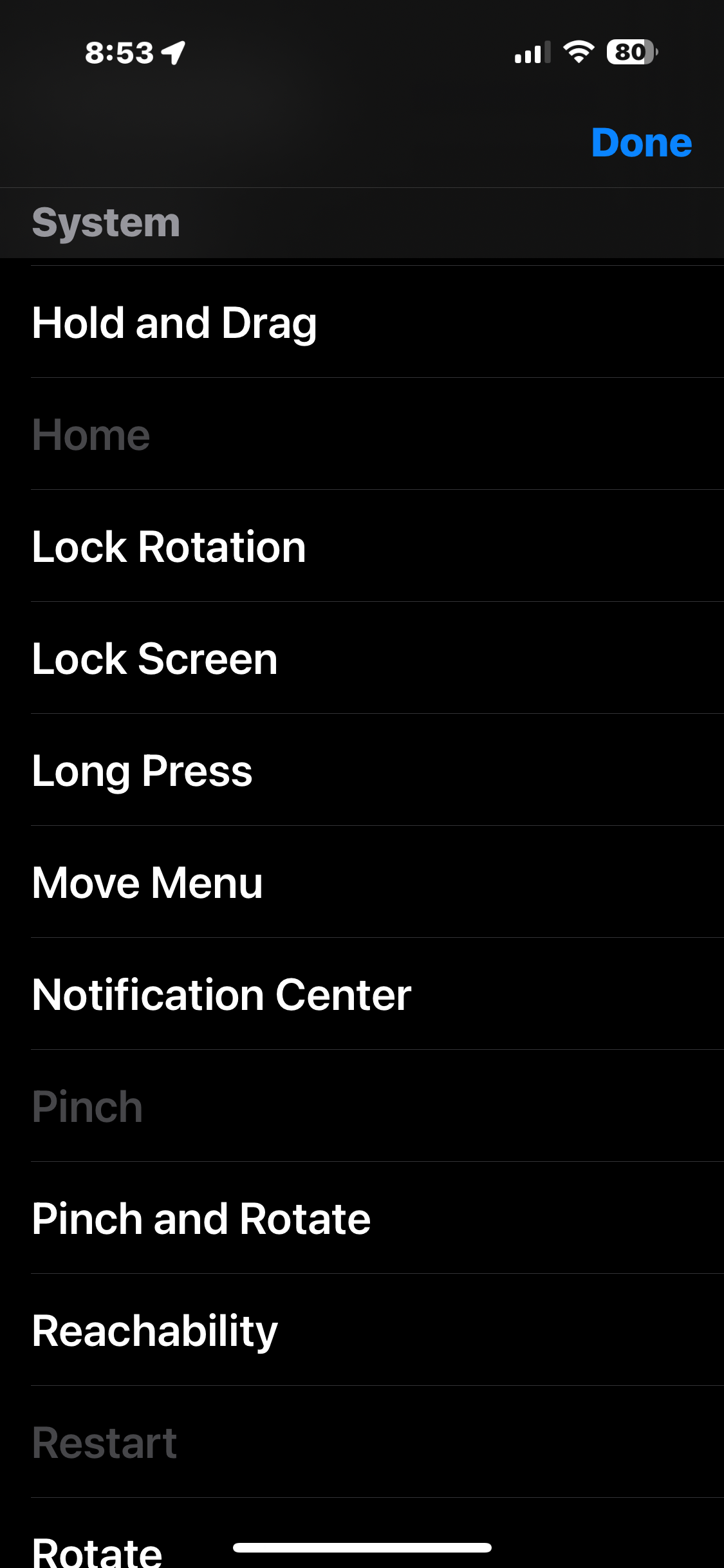Tap Done to confirm the selection
Image resolution: width=724 pixels, height=1568 pixels.
coord(641,142)
